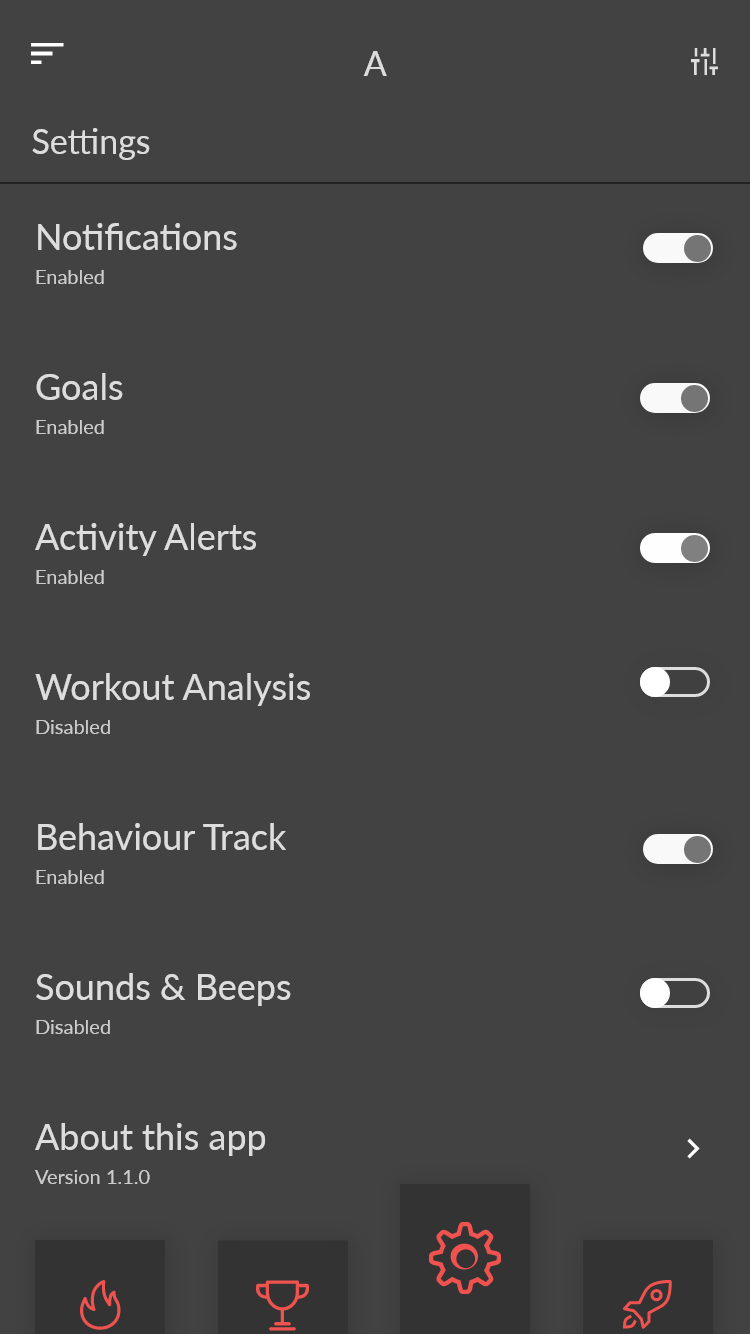Select the settings gear tab
The image size is (750, 1334).
(465, 1259)
